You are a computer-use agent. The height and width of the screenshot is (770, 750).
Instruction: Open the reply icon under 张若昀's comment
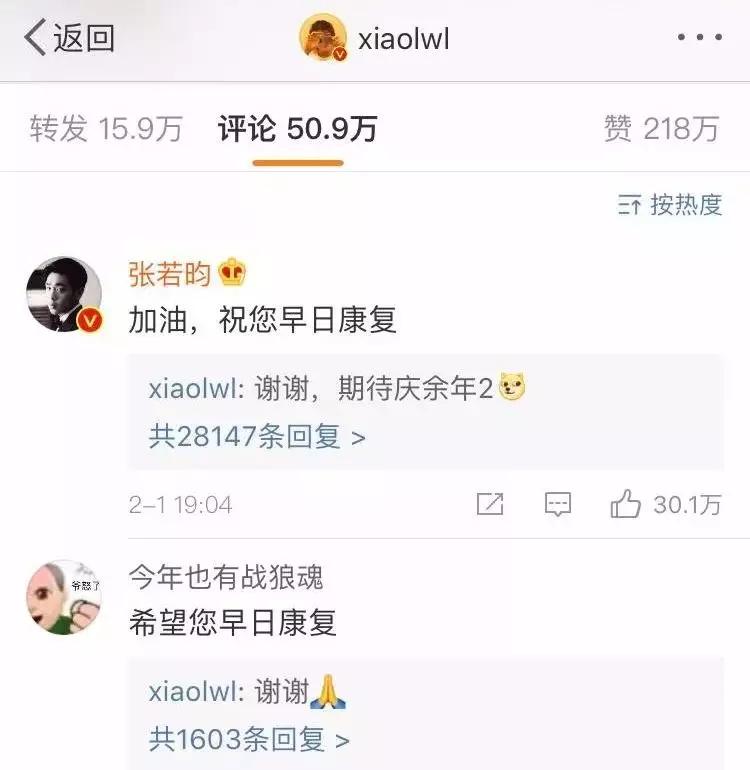[558, 504]
